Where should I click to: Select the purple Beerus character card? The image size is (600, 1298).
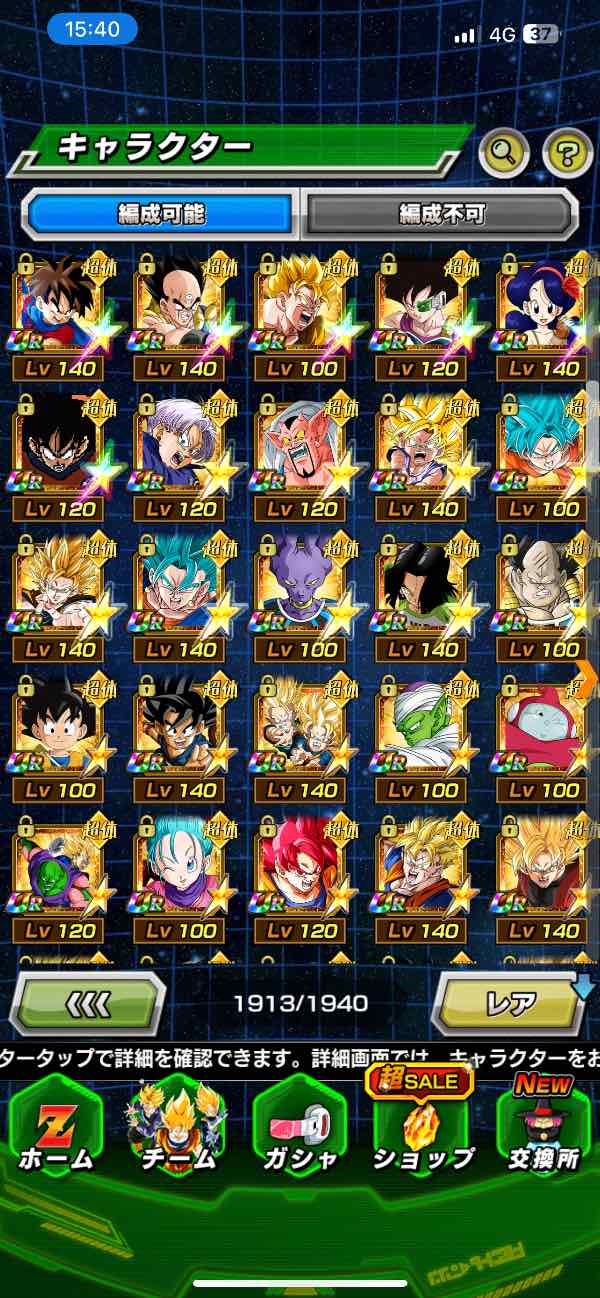click(300, 592)
